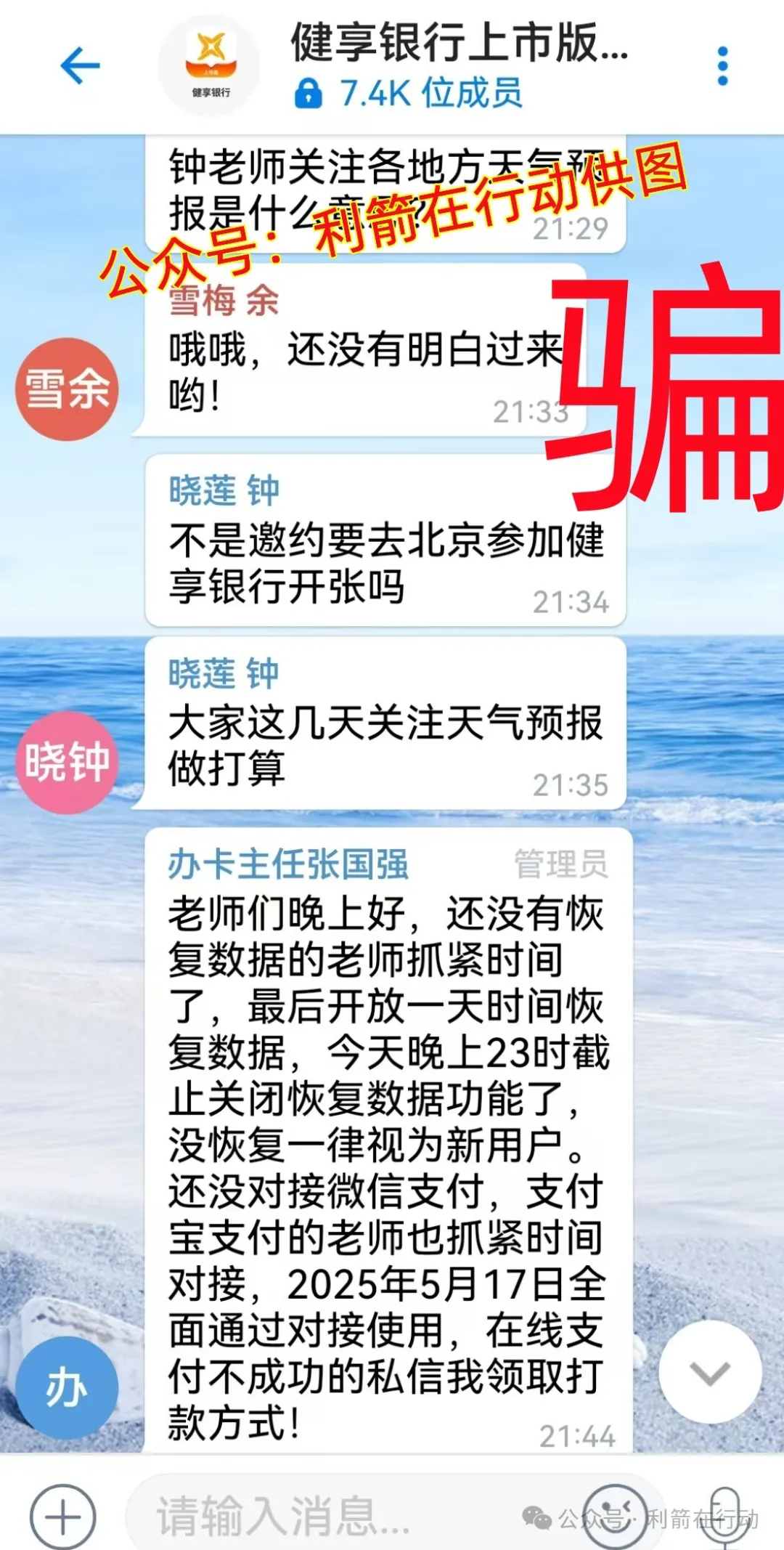Tap the back arrow at top left
The width and height of the screenshot is (784, 1550).
click(x=80, y=64)
